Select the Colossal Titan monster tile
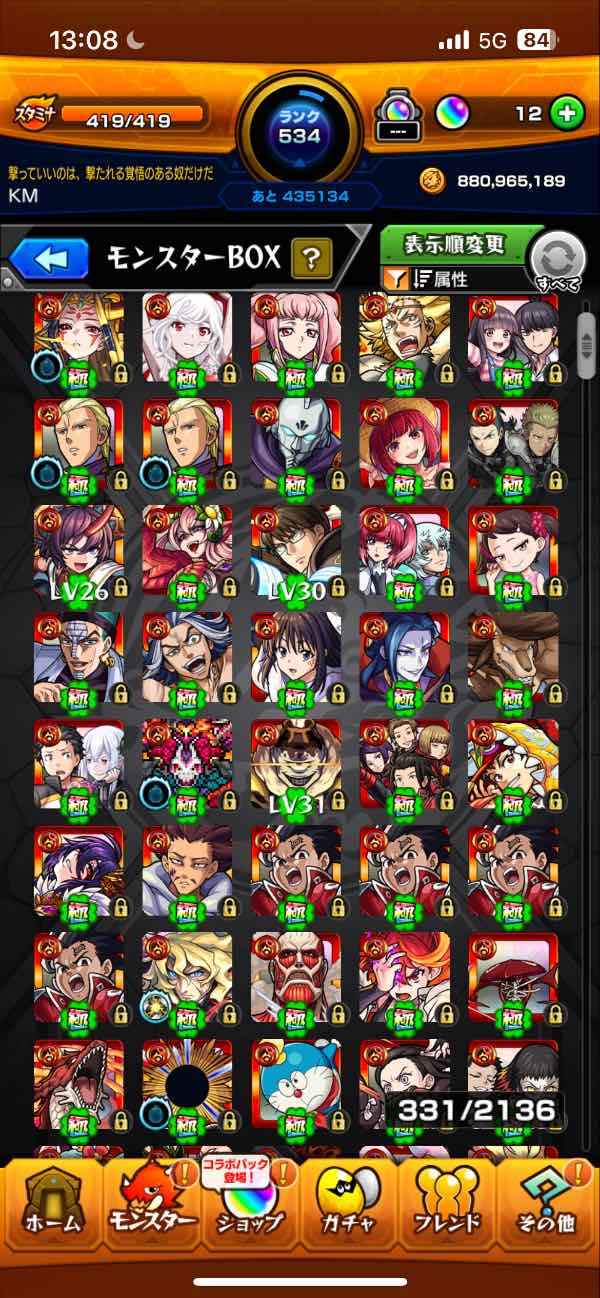The height and width of the screenshot is (1298, 600). 295,977
